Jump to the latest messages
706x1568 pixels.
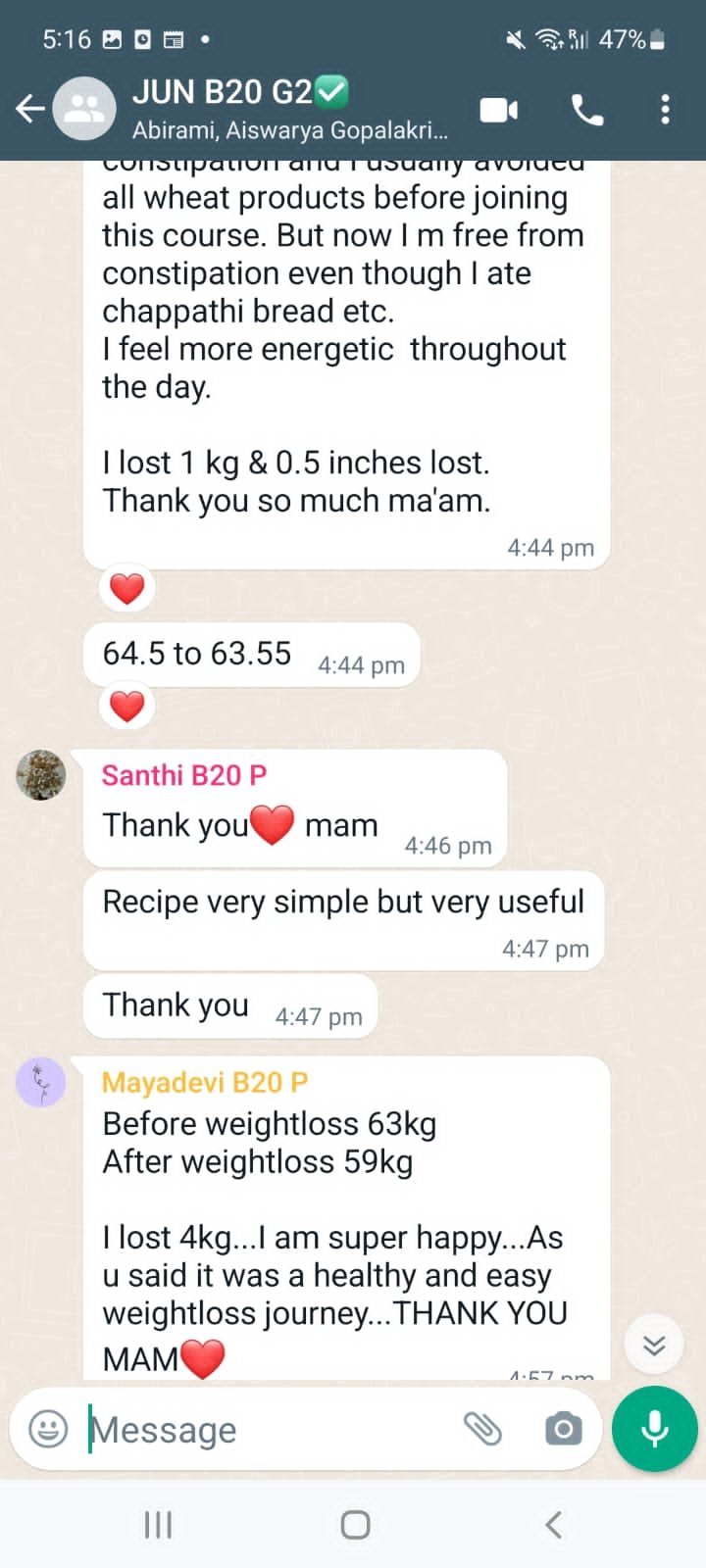654,1346
